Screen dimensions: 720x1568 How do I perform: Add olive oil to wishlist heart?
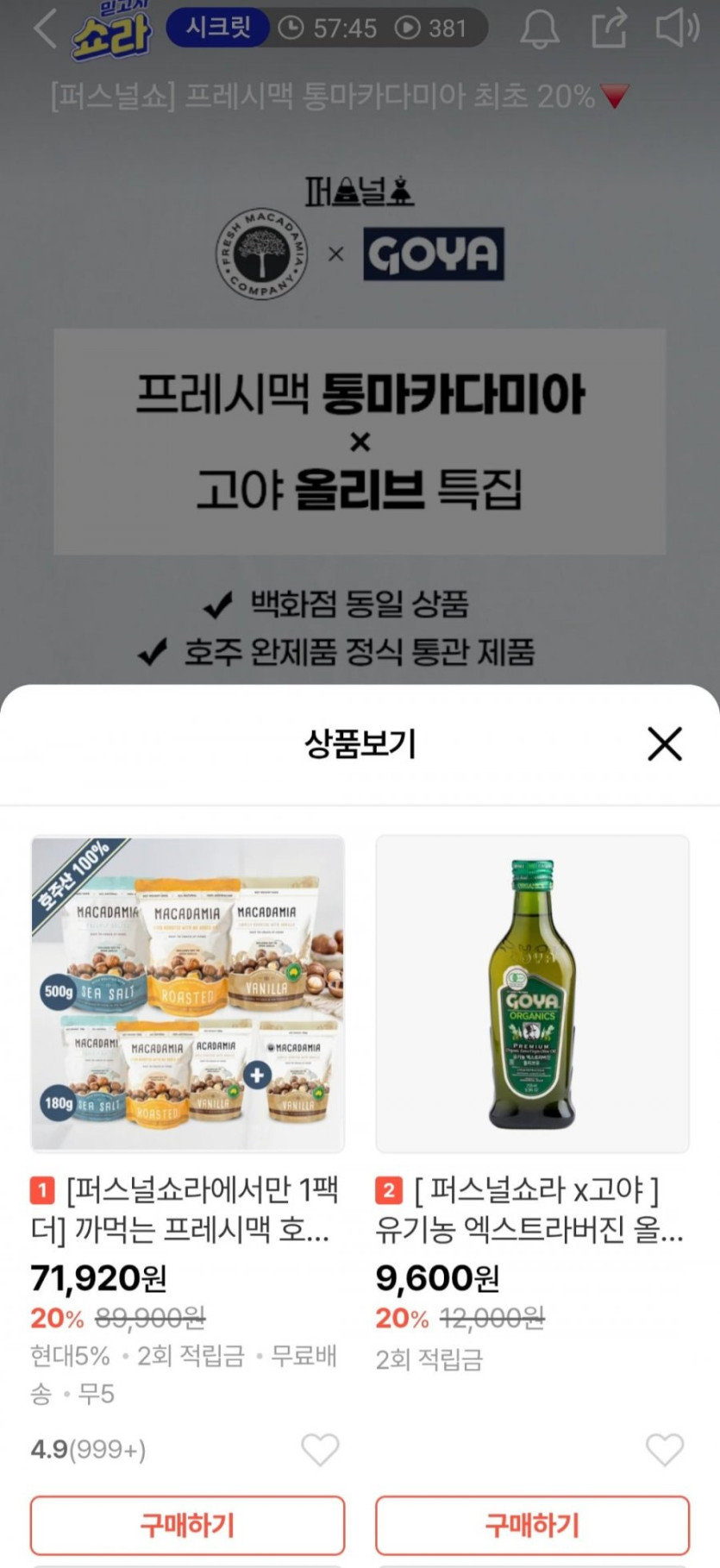[x=664, y=1450]
